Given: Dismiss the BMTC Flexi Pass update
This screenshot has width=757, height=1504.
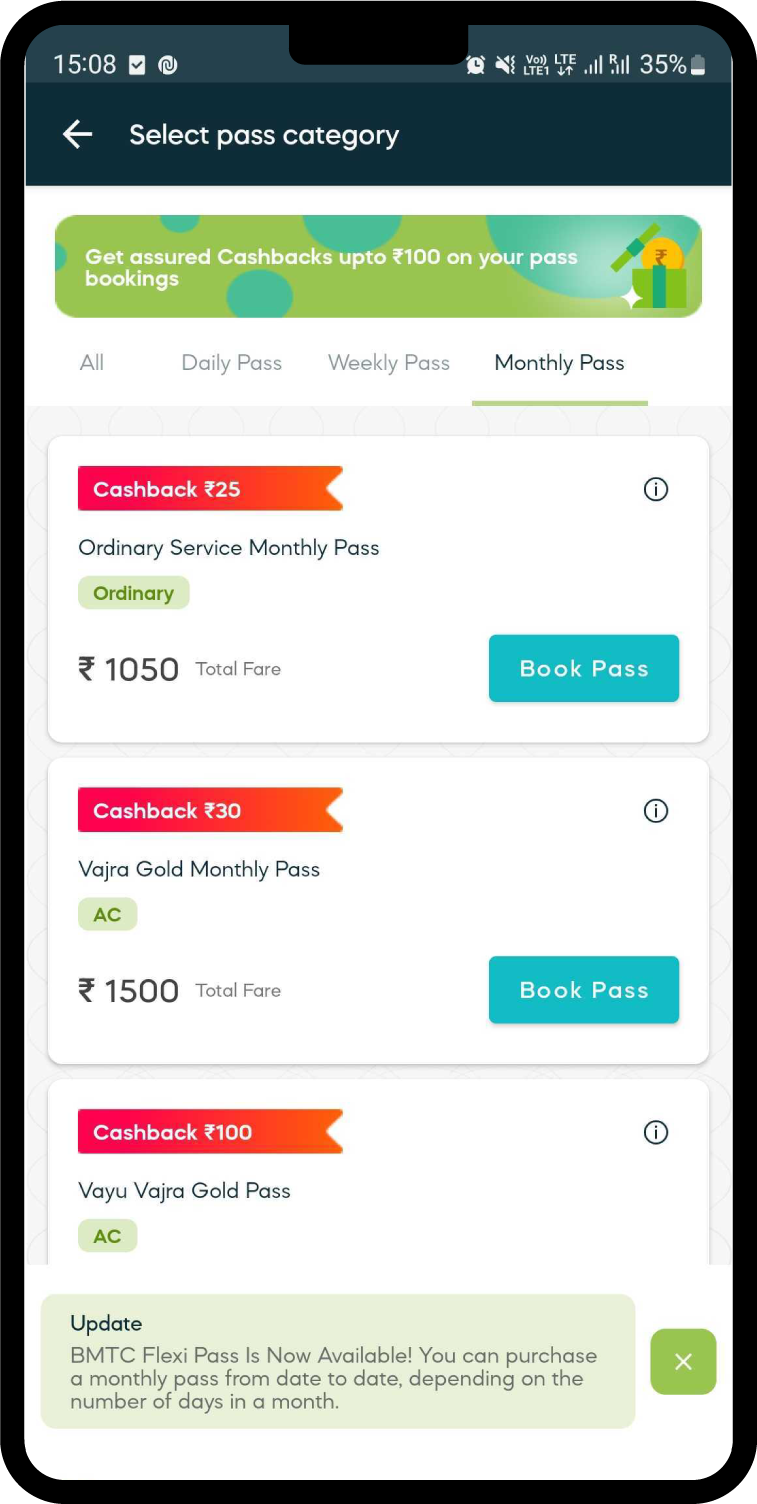Looking at the screenshot, I should 683,1361.
